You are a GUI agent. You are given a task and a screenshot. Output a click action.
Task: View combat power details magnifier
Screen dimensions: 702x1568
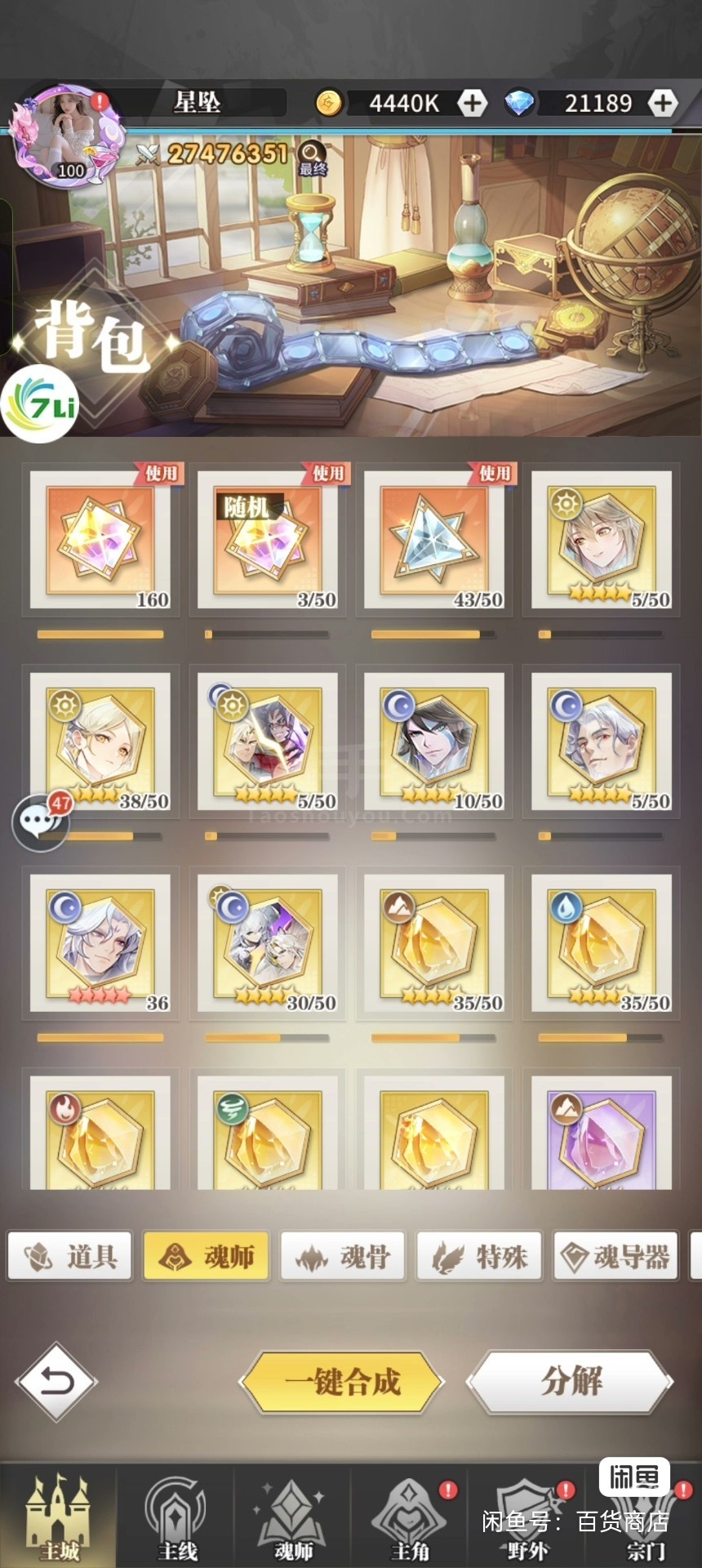tap(312, 154)
